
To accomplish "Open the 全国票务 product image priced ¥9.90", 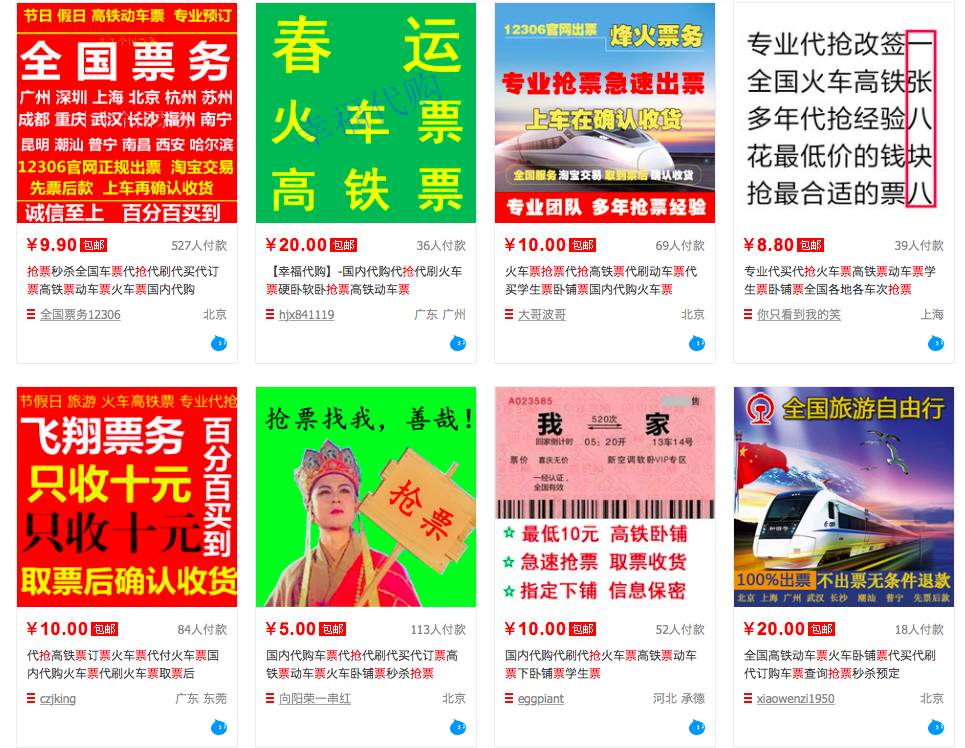I will click(127, 113).
